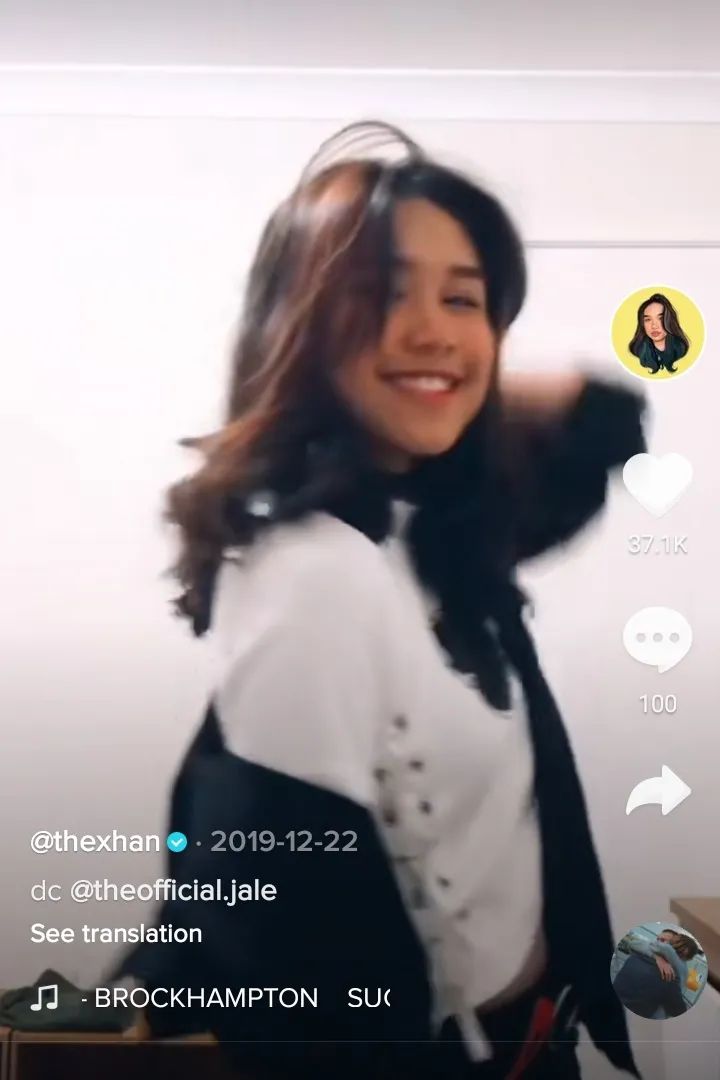This screenshot has height=1080, width=720.
Task: Open the @theofficial.jale mention
Action: click(172, 889)
